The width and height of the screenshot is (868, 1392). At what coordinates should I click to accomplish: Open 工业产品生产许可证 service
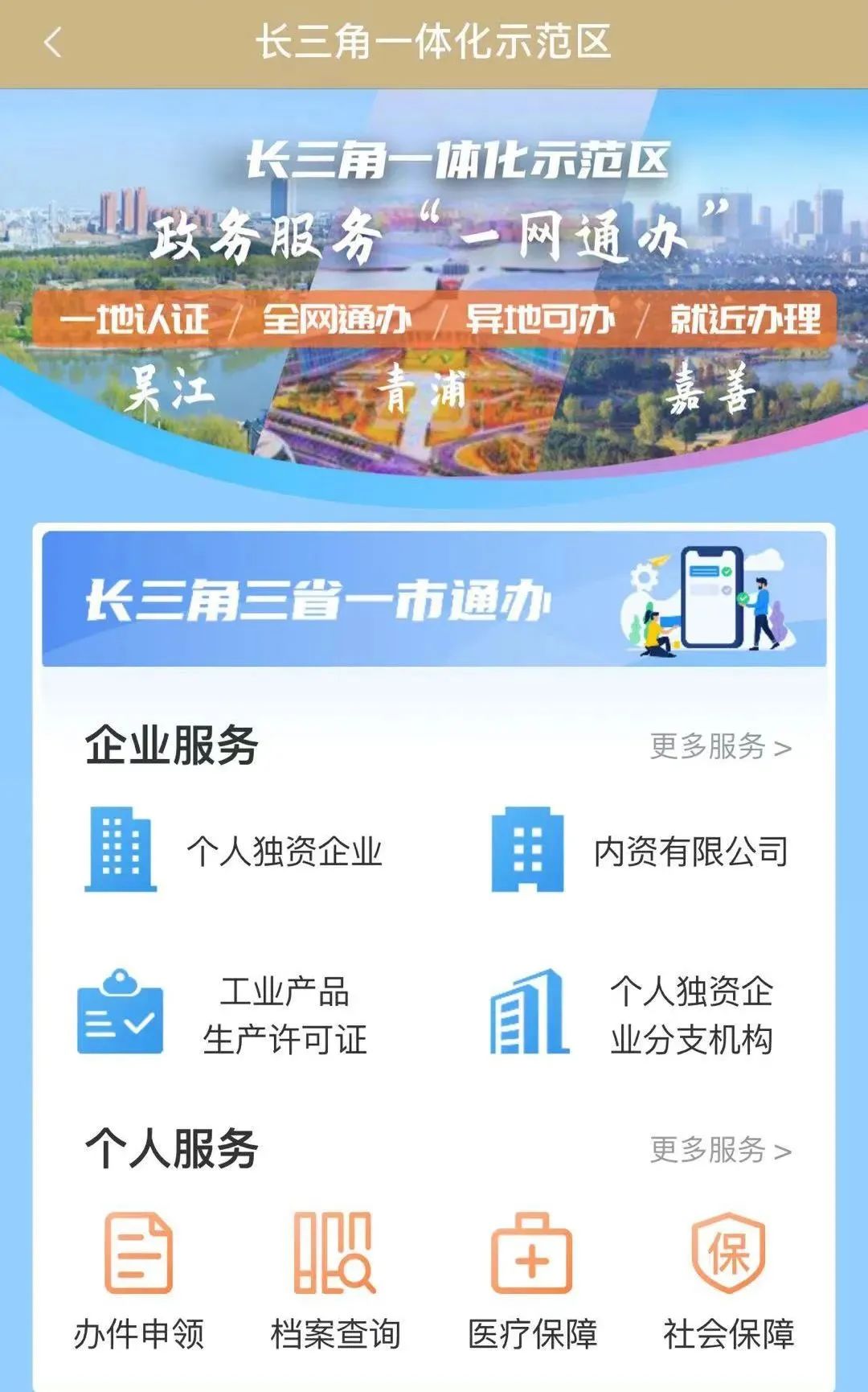(x=225, y=1013)
